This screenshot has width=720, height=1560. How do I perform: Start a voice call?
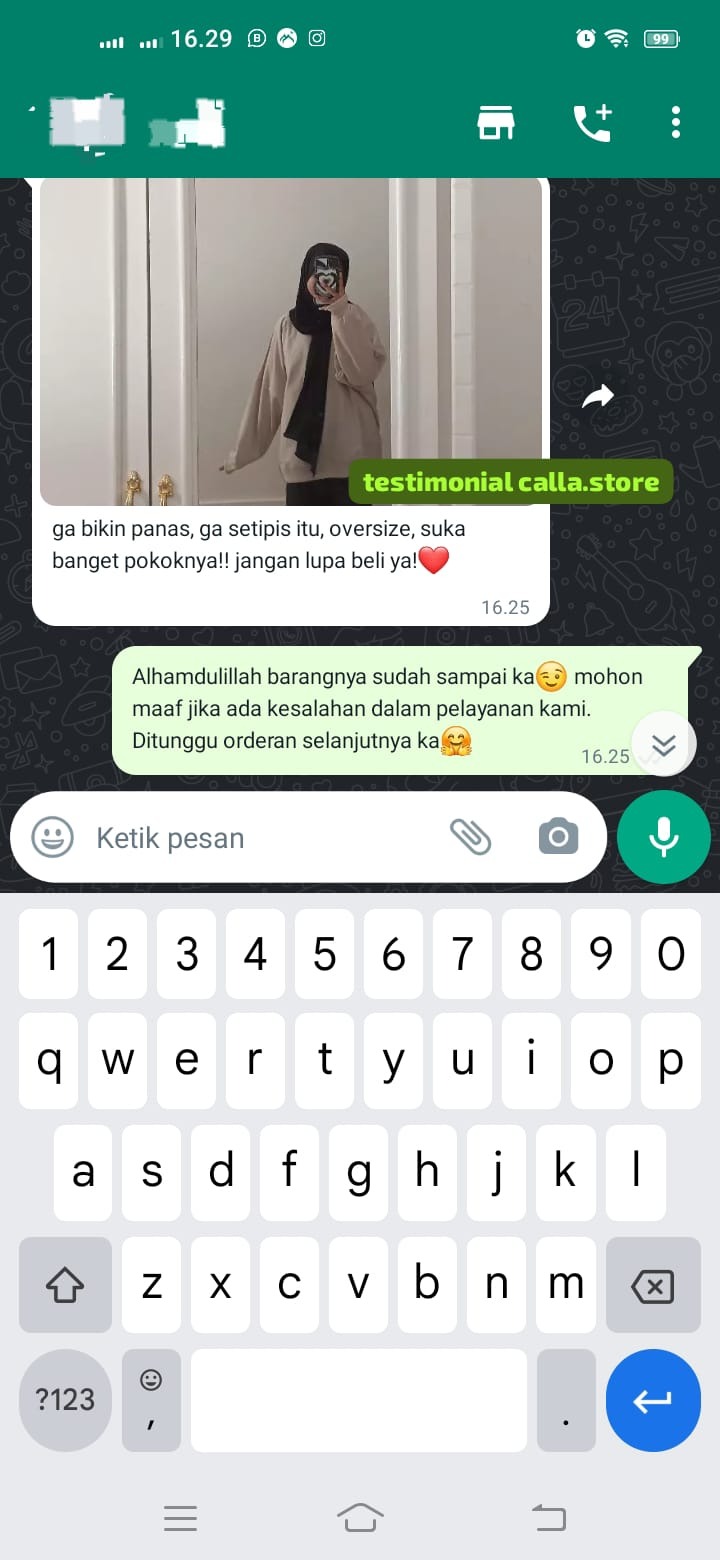pos(592,122)
